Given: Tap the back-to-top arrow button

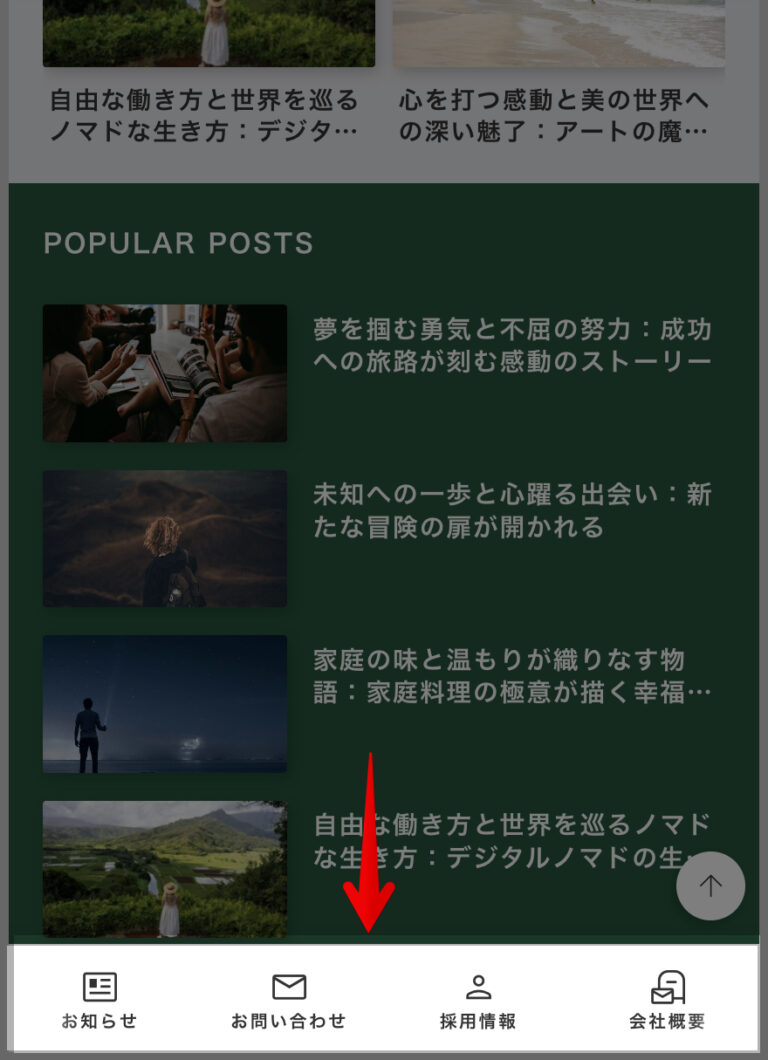Looking at the screenshot, I should point(710,886).
